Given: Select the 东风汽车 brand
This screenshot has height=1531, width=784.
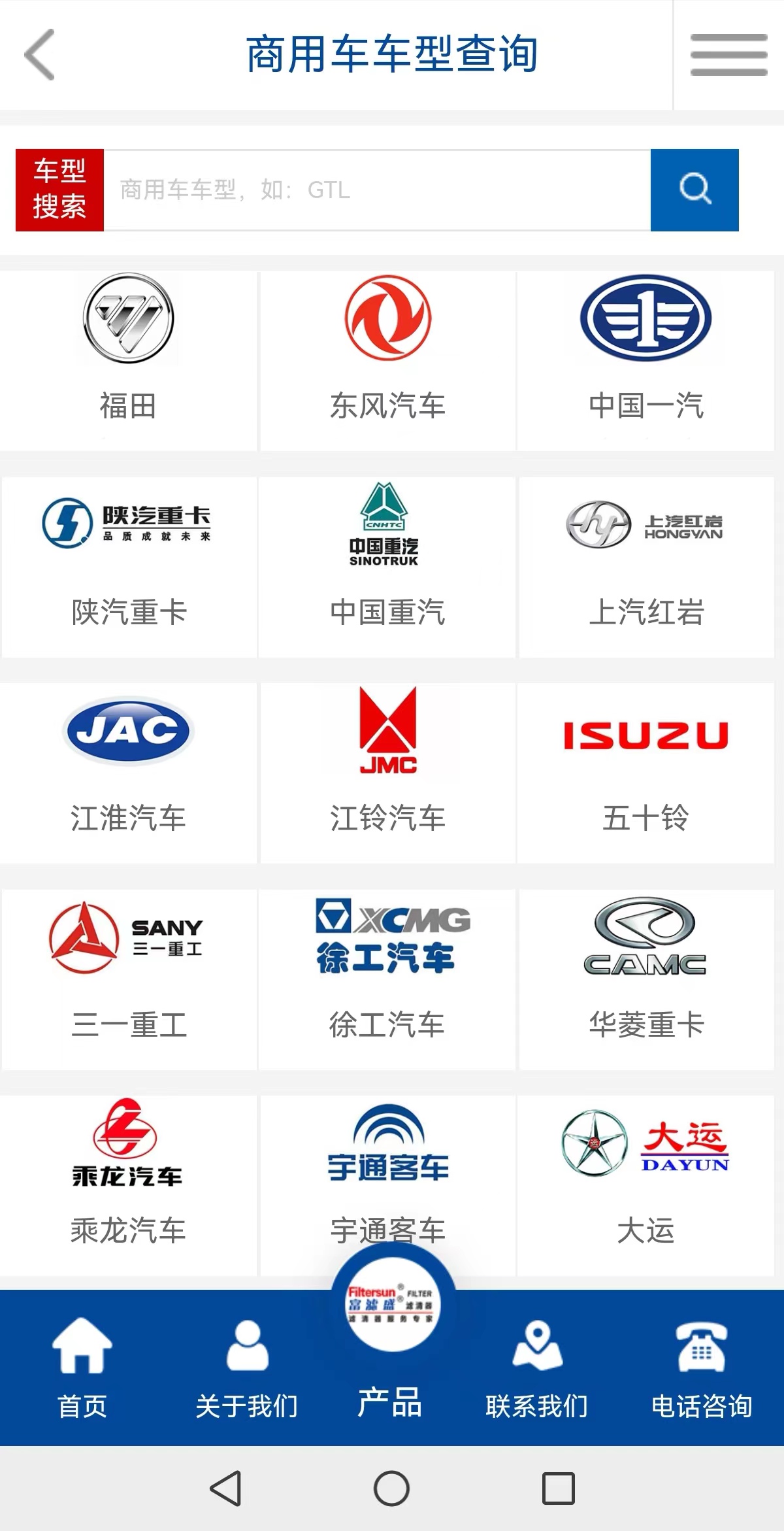Looking at the screenshot, I should pos(387,360).
